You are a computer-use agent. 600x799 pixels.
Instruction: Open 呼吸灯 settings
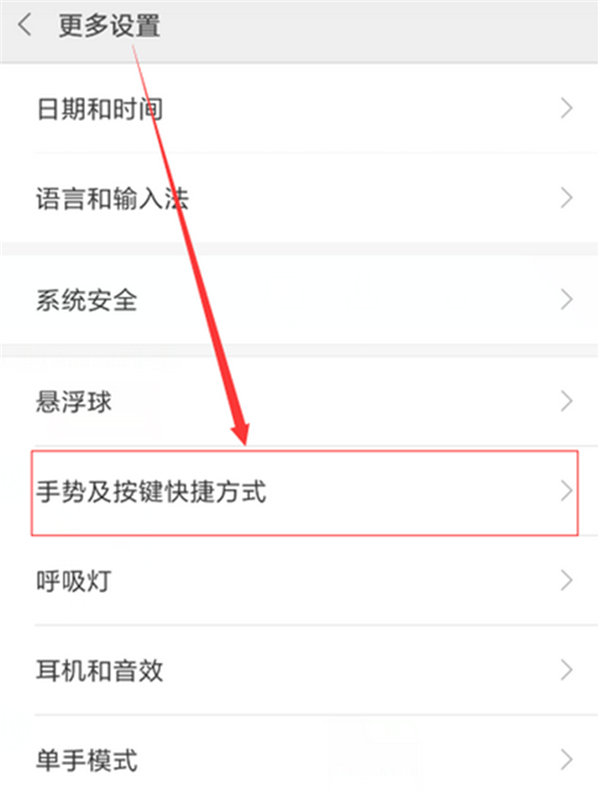point(300,580)
